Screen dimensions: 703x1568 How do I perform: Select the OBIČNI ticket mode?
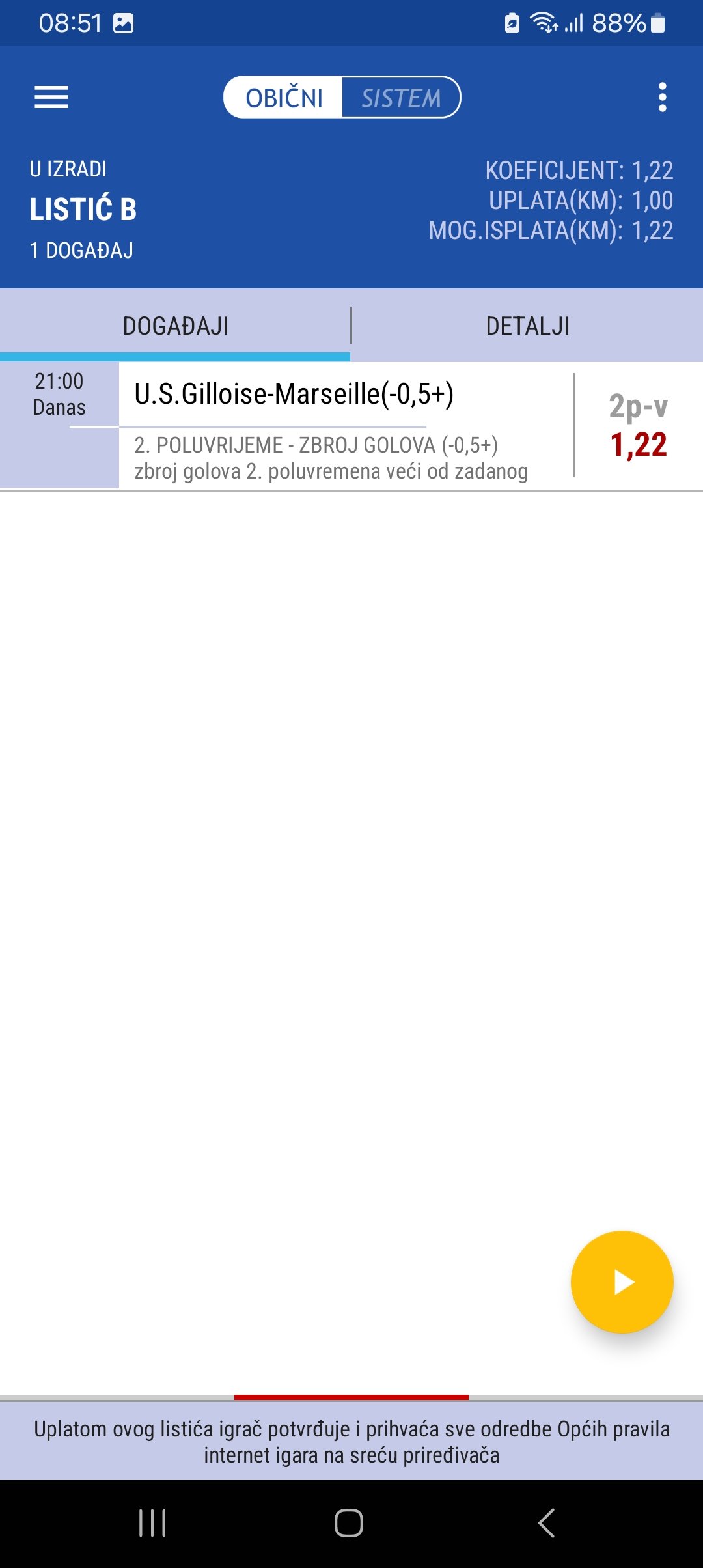coord(284,98)
